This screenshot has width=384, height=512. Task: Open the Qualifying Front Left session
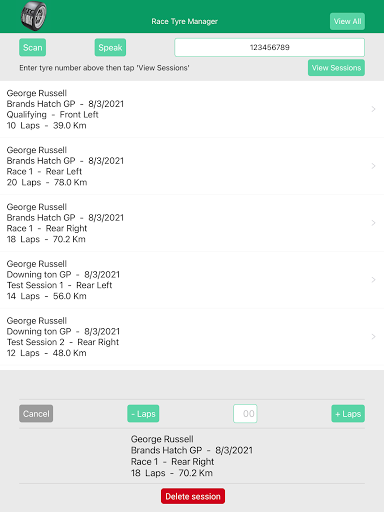pos(192,109)
